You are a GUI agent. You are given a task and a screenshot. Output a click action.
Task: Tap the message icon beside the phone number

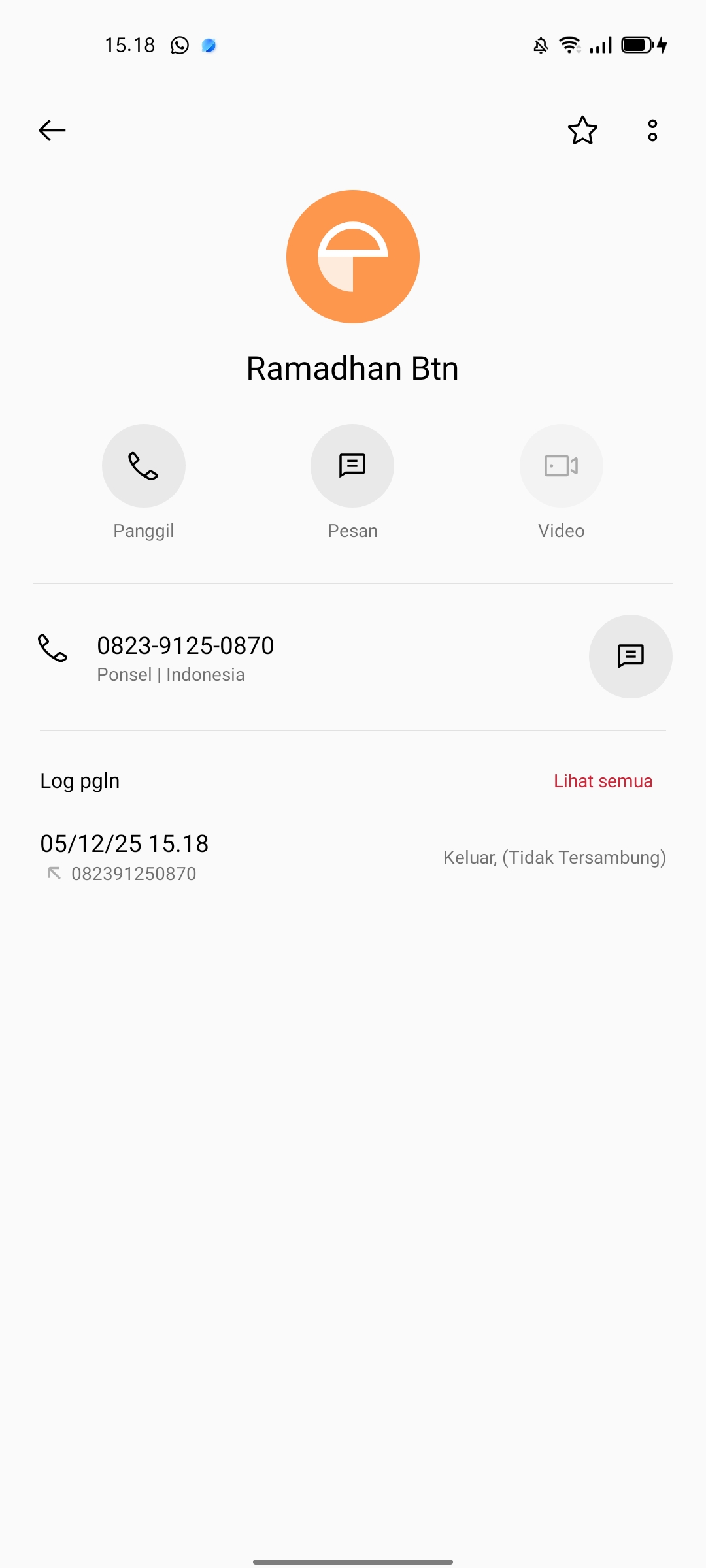630,657
